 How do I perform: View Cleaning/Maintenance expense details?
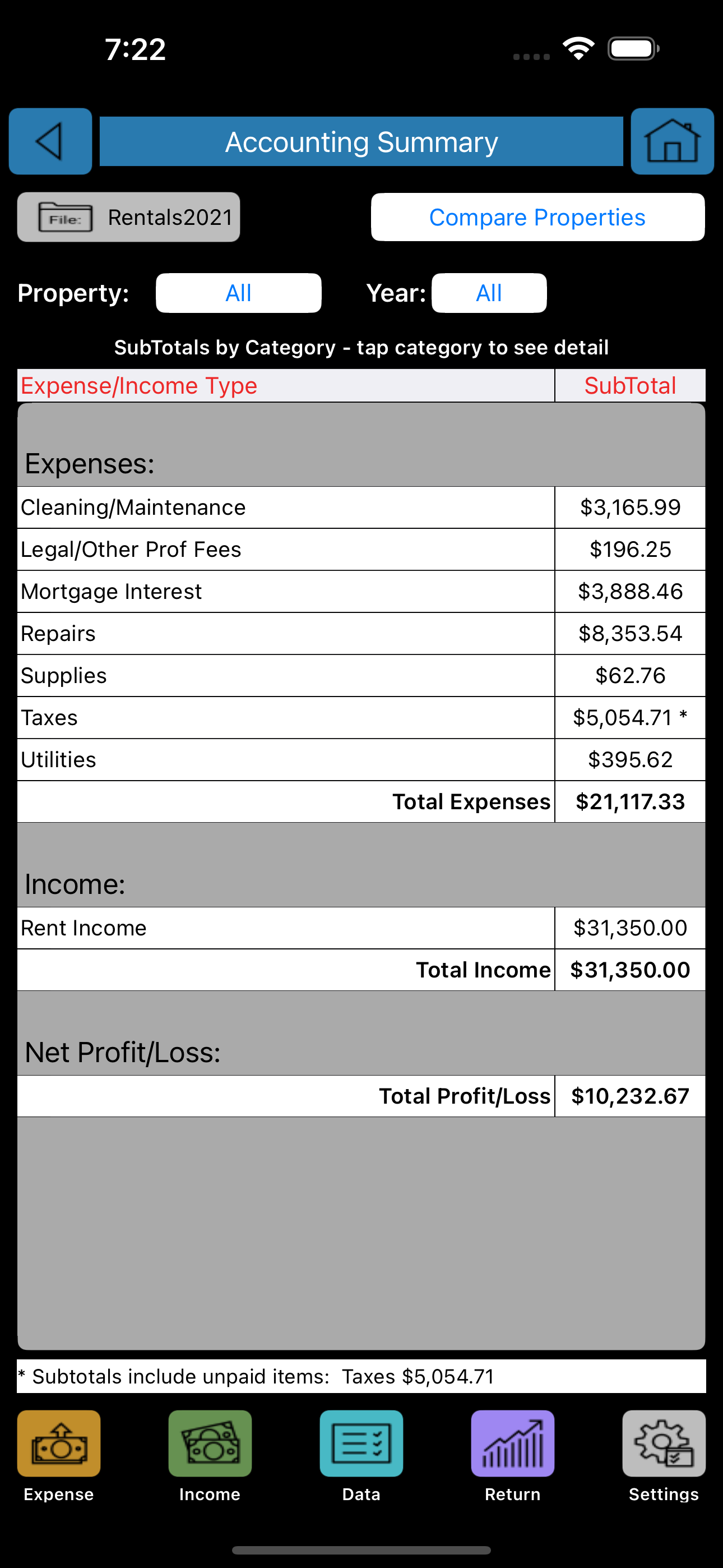(x=361, y=508)
